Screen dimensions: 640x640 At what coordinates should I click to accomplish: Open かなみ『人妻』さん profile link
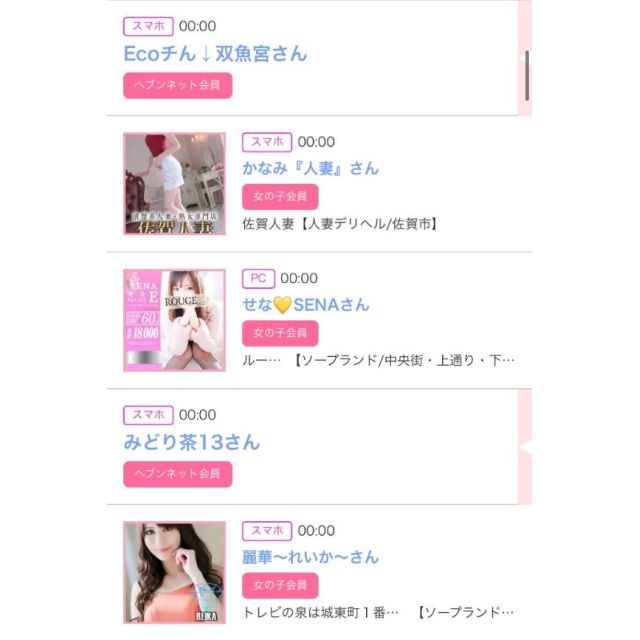pos(310,168)
